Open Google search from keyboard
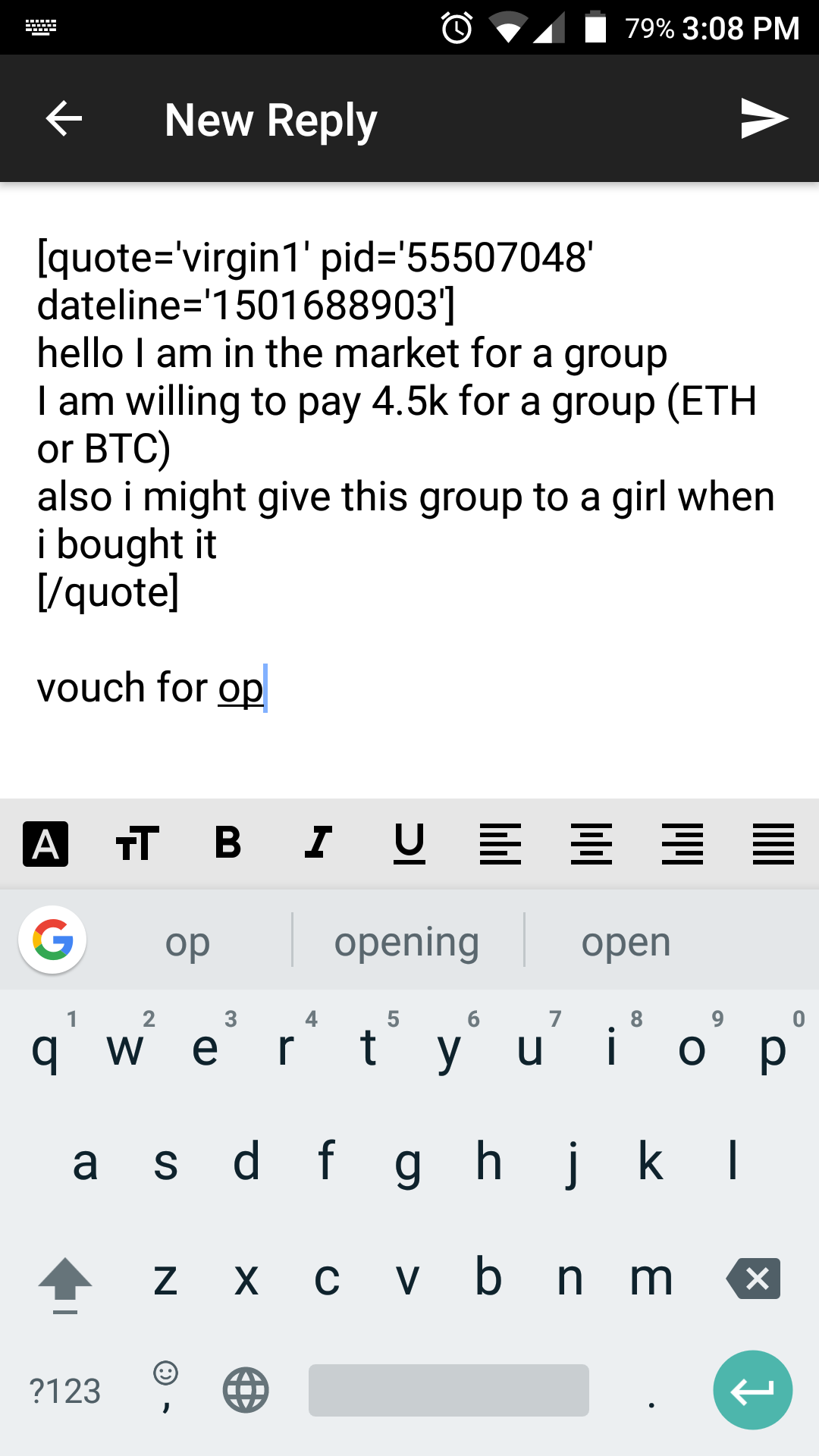 [52, 940]
